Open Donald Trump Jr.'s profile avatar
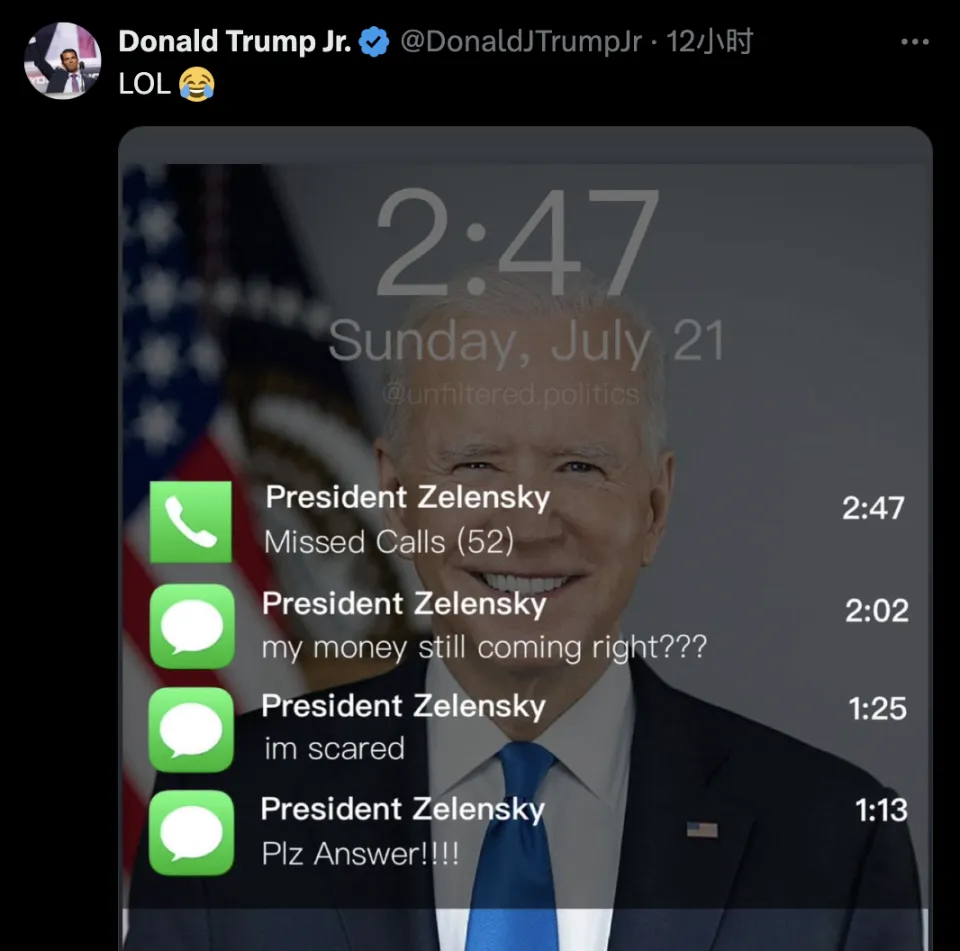960x951 pixels. [x=62, y=60]
